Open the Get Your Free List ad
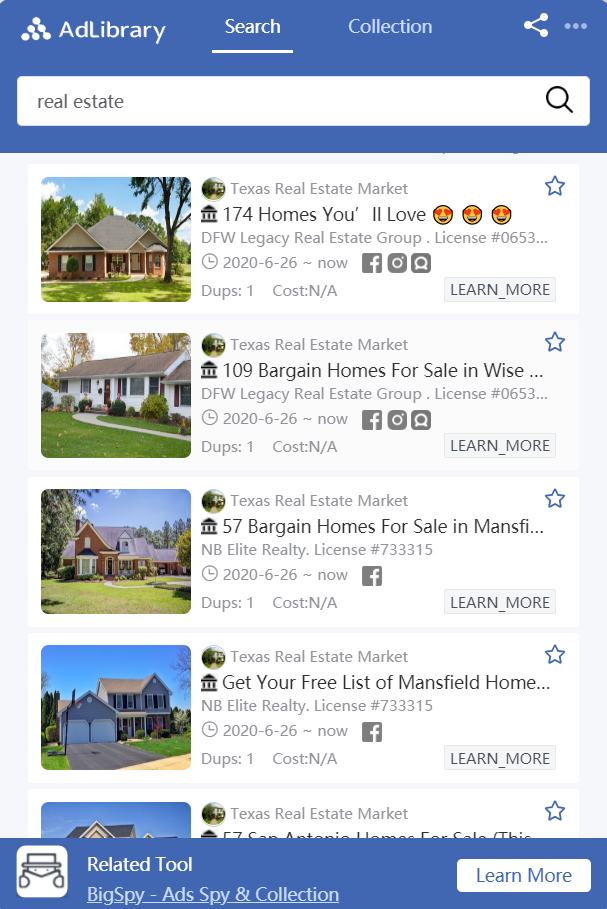This screenshot has height=909, width=607. (x=370, y=683)
